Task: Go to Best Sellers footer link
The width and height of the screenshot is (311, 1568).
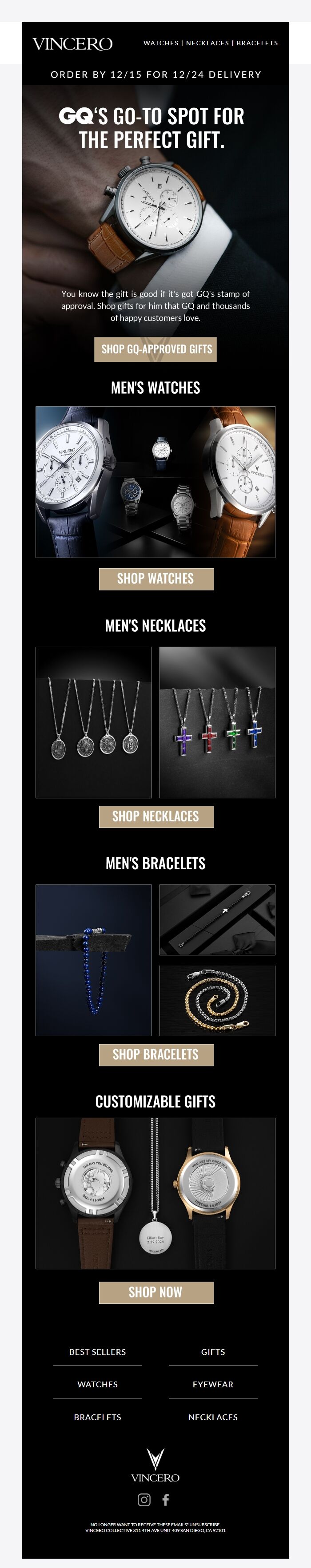Action: coord(97,1351)
